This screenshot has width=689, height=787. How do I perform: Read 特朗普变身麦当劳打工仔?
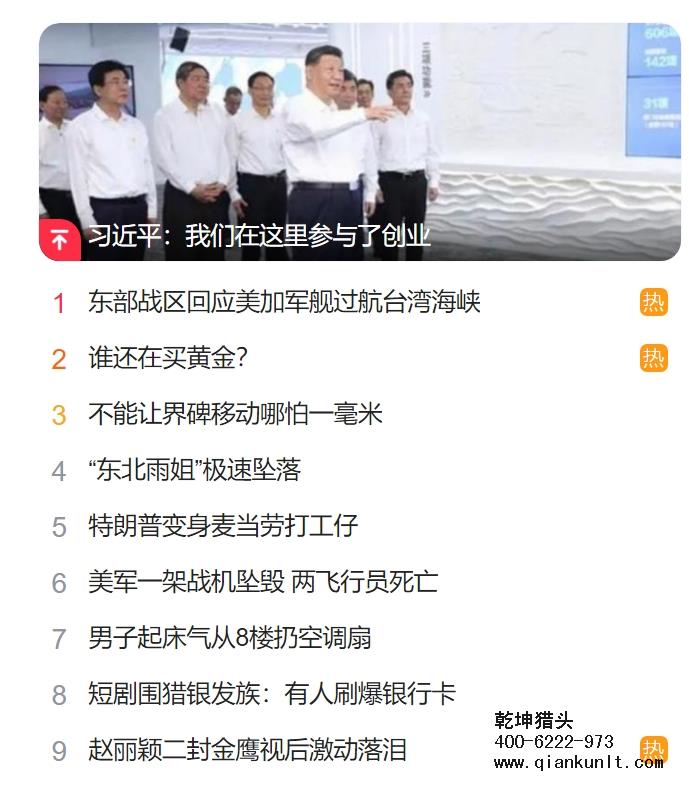click(222, 526)
